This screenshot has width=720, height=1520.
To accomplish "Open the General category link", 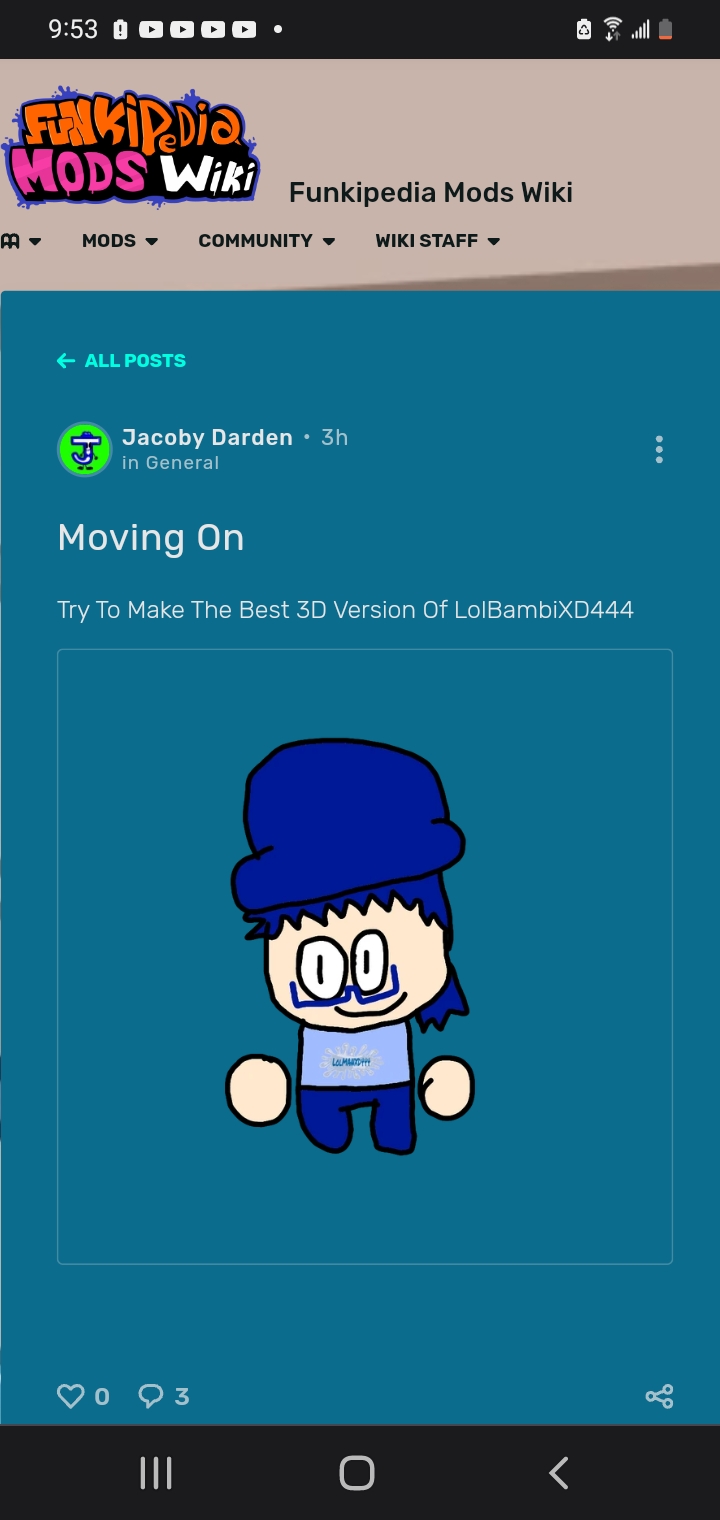I will 182,463.
